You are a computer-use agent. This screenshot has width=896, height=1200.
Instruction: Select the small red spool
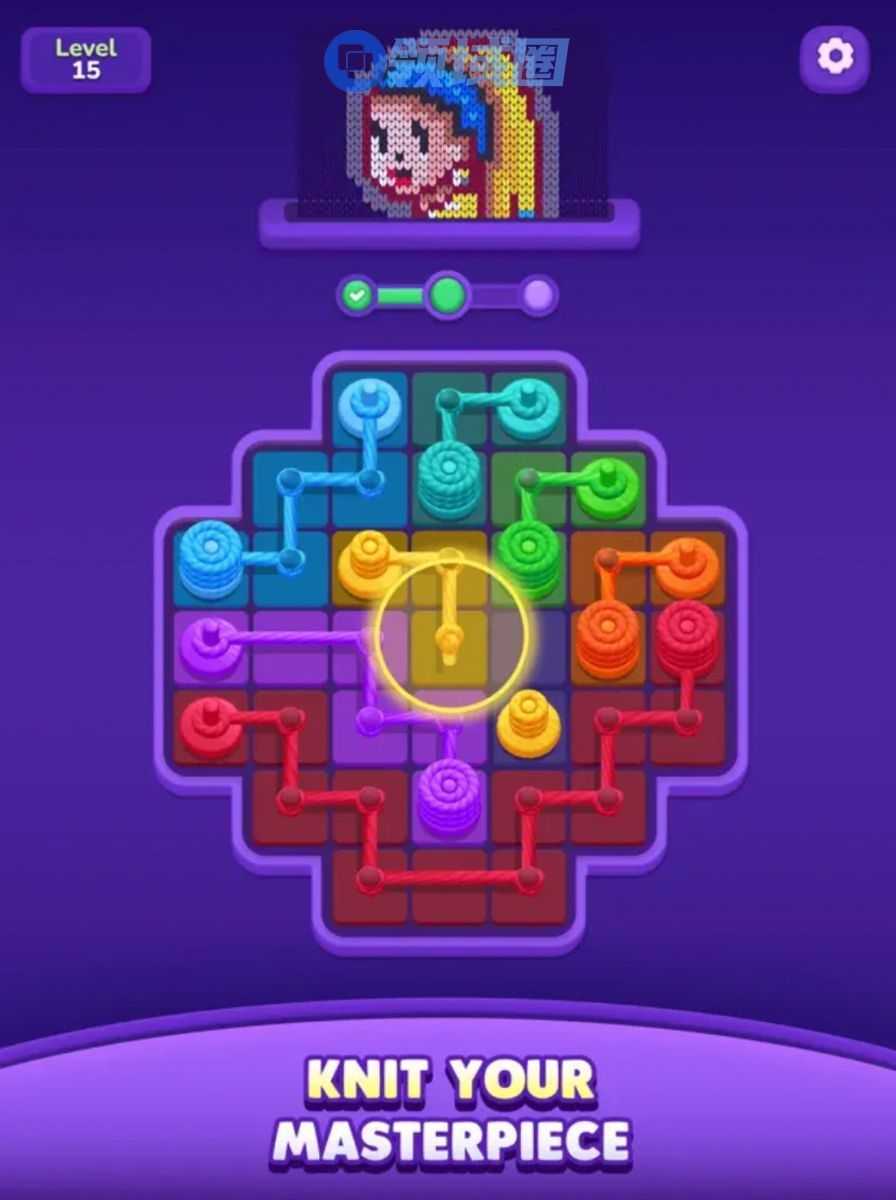pos(211,725)
